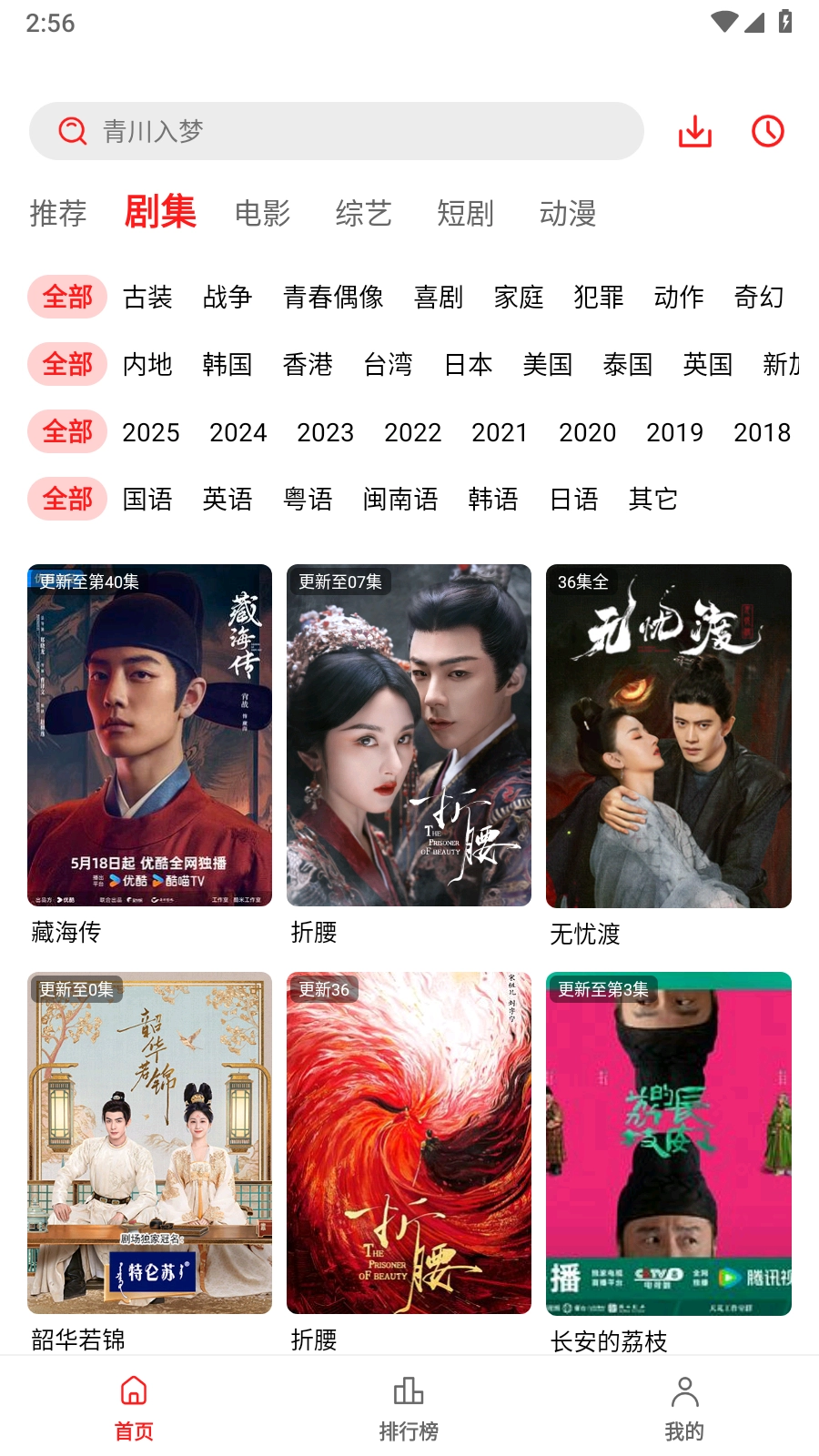Select the 2023 year filter
819x1456 pixels.
[x=325, y=432]
